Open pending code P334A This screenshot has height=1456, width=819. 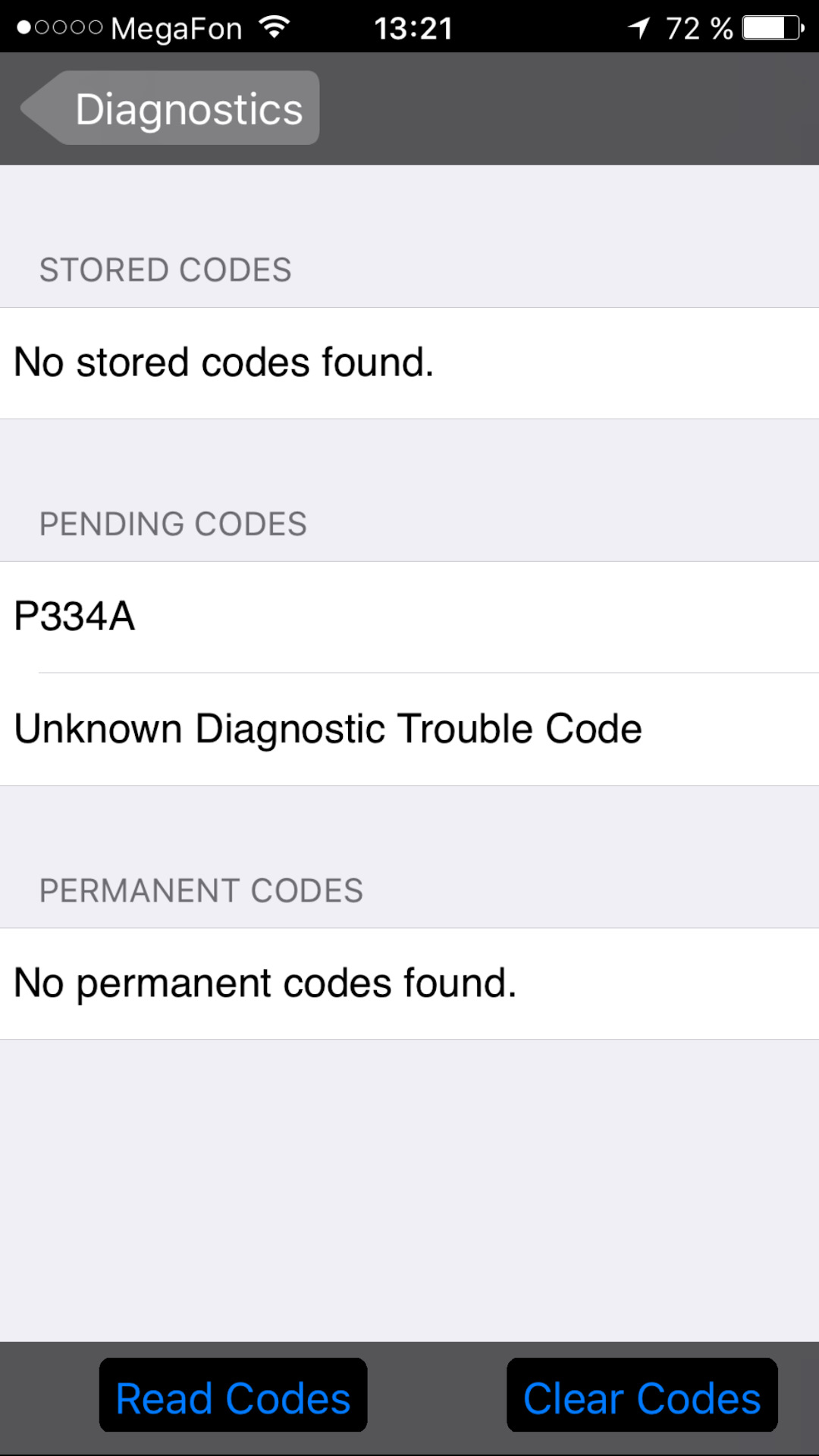pos(409,617)
